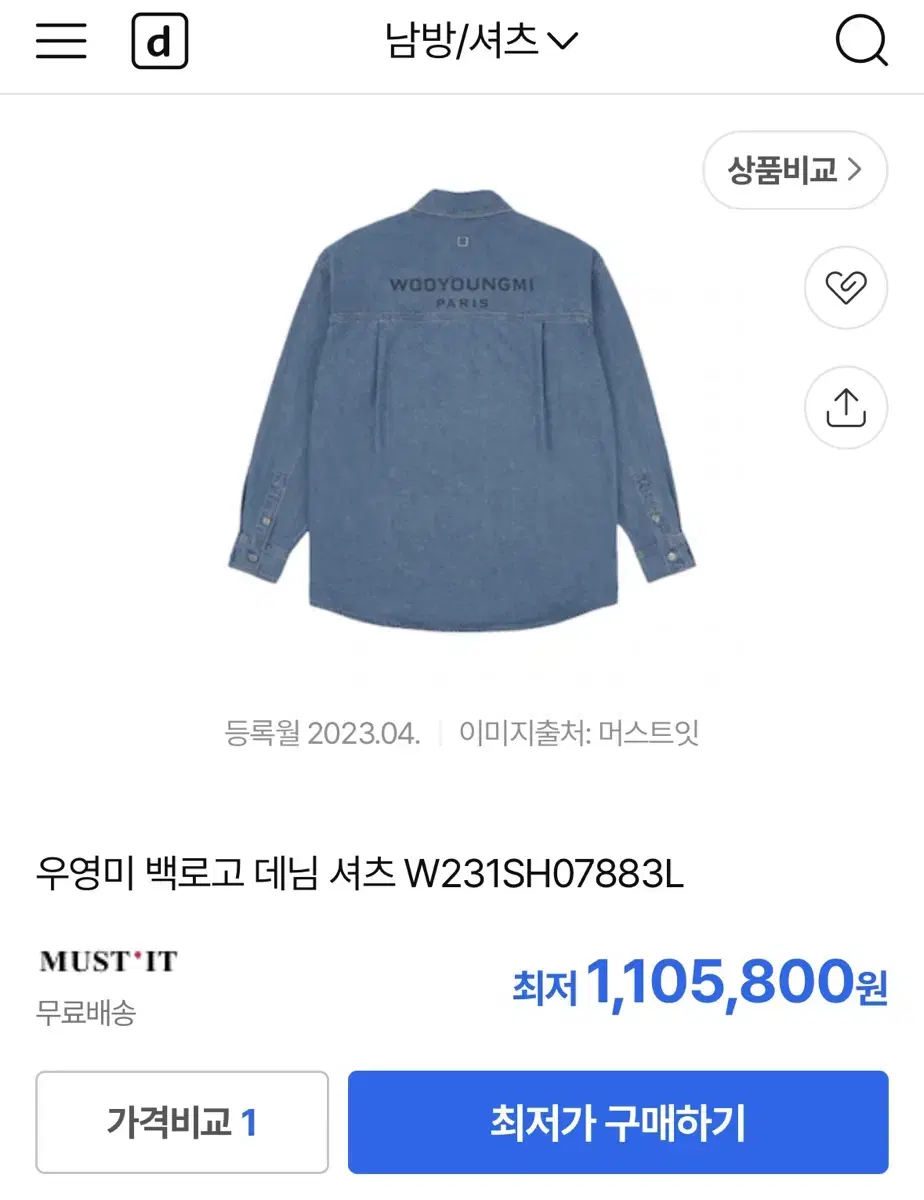The width and height of the screenshot is (924, 1200).
Task: Open 상품비교 product comparison panel
Action: (x=793, y=170)
